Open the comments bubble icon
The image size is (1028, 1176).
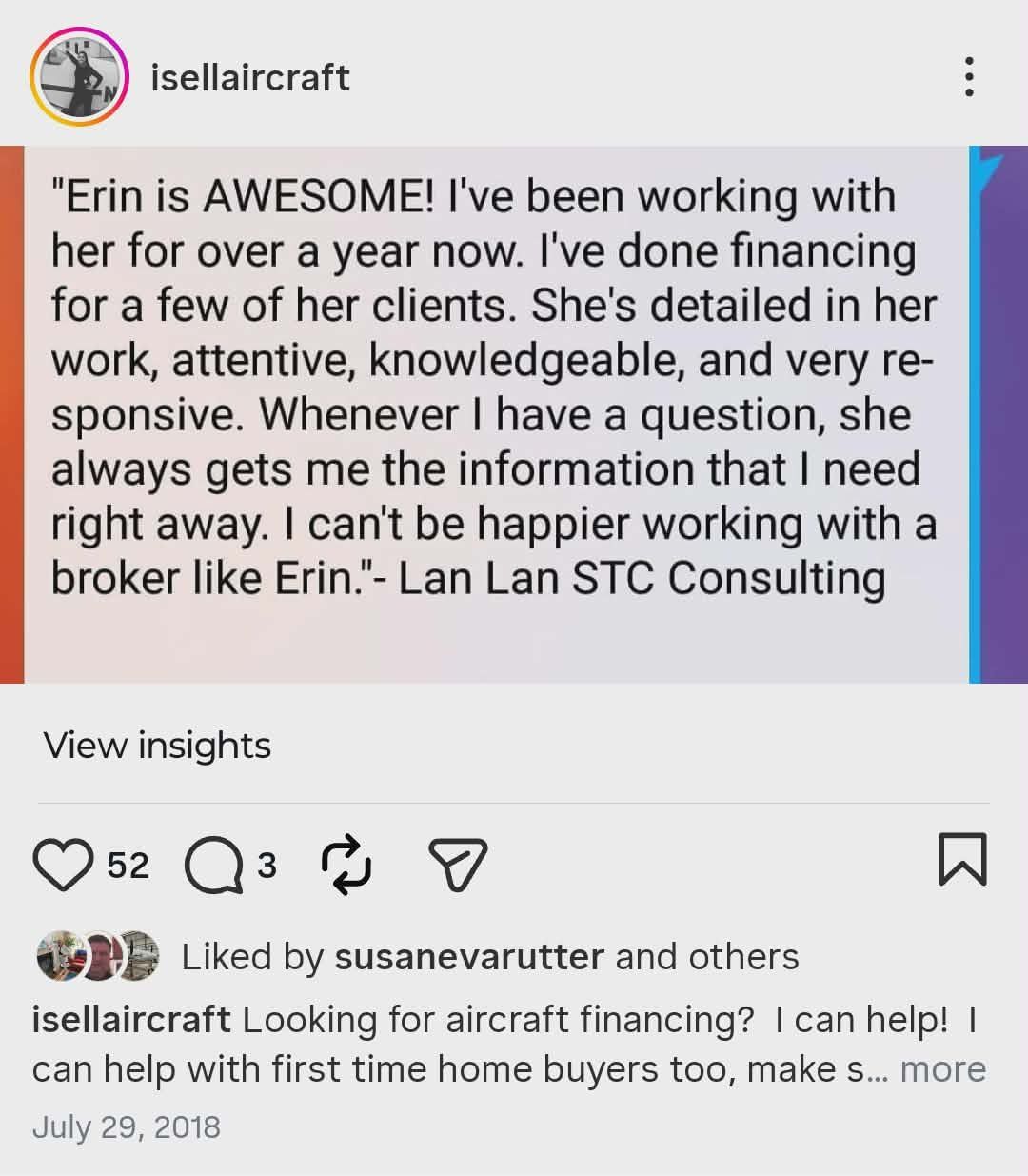tap(213, 866)
